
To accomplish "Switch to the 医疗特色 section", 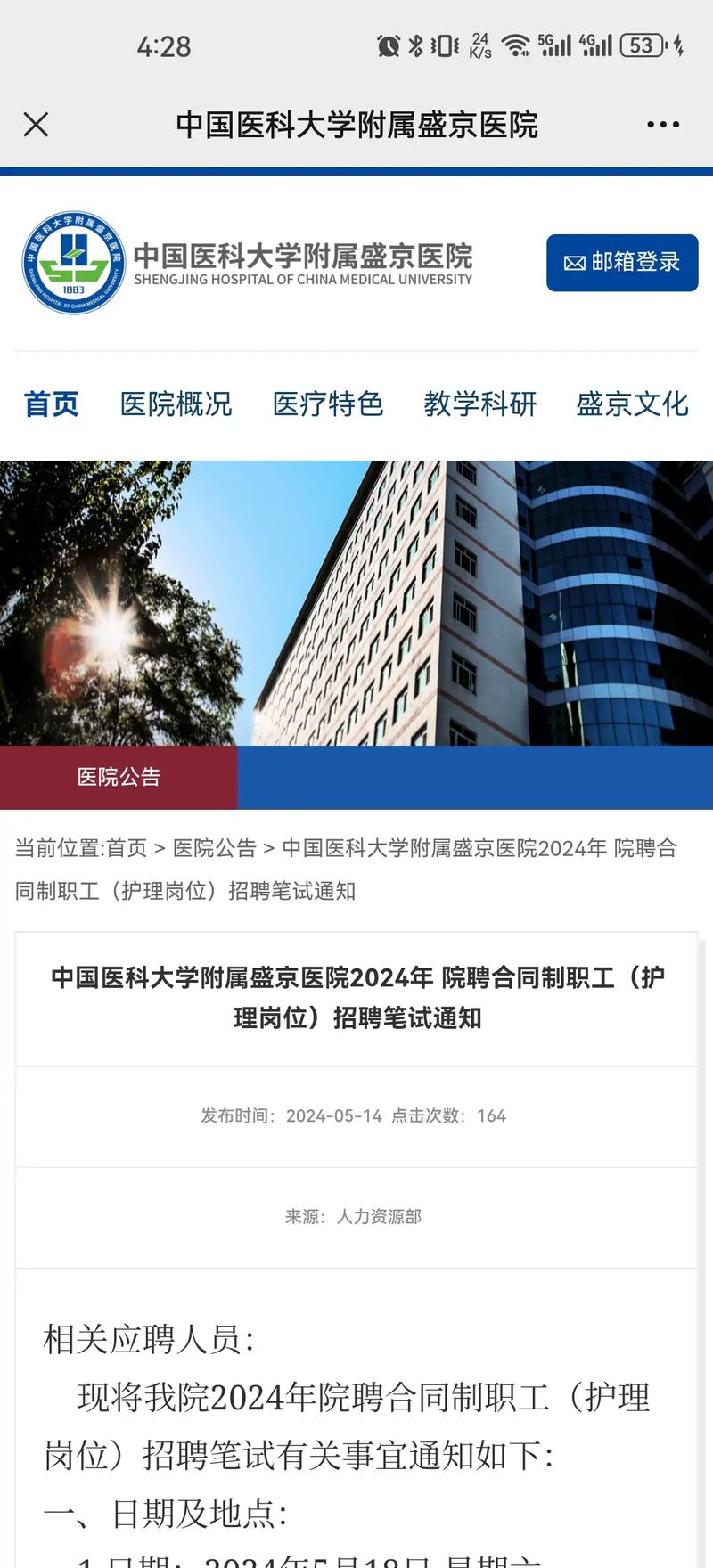I will (x=329, y=405).
